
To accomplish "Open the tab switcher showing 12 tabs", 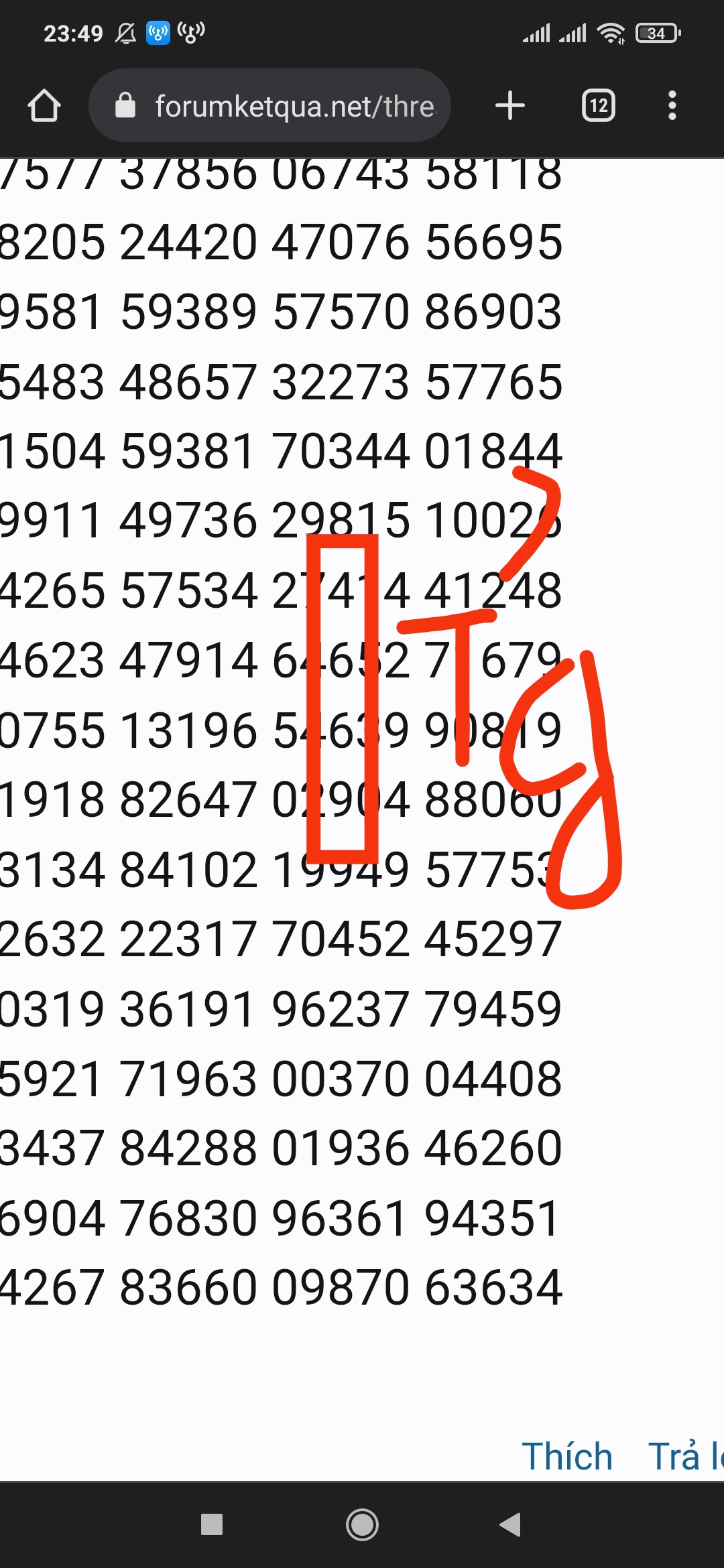I will (x=599, y=106).
